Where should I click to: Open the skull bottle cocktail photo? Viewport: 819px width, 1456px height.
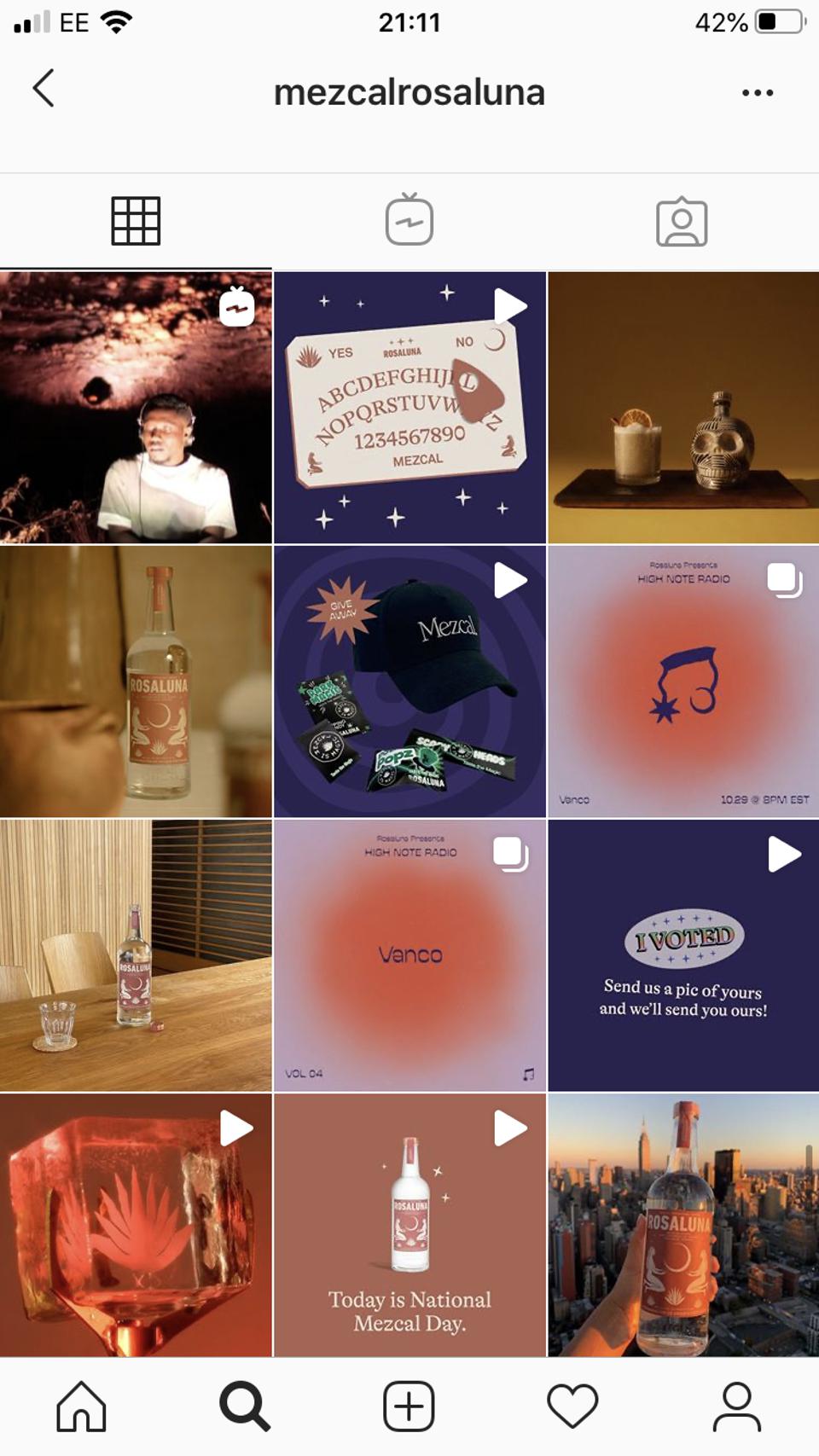click(683, 408)
